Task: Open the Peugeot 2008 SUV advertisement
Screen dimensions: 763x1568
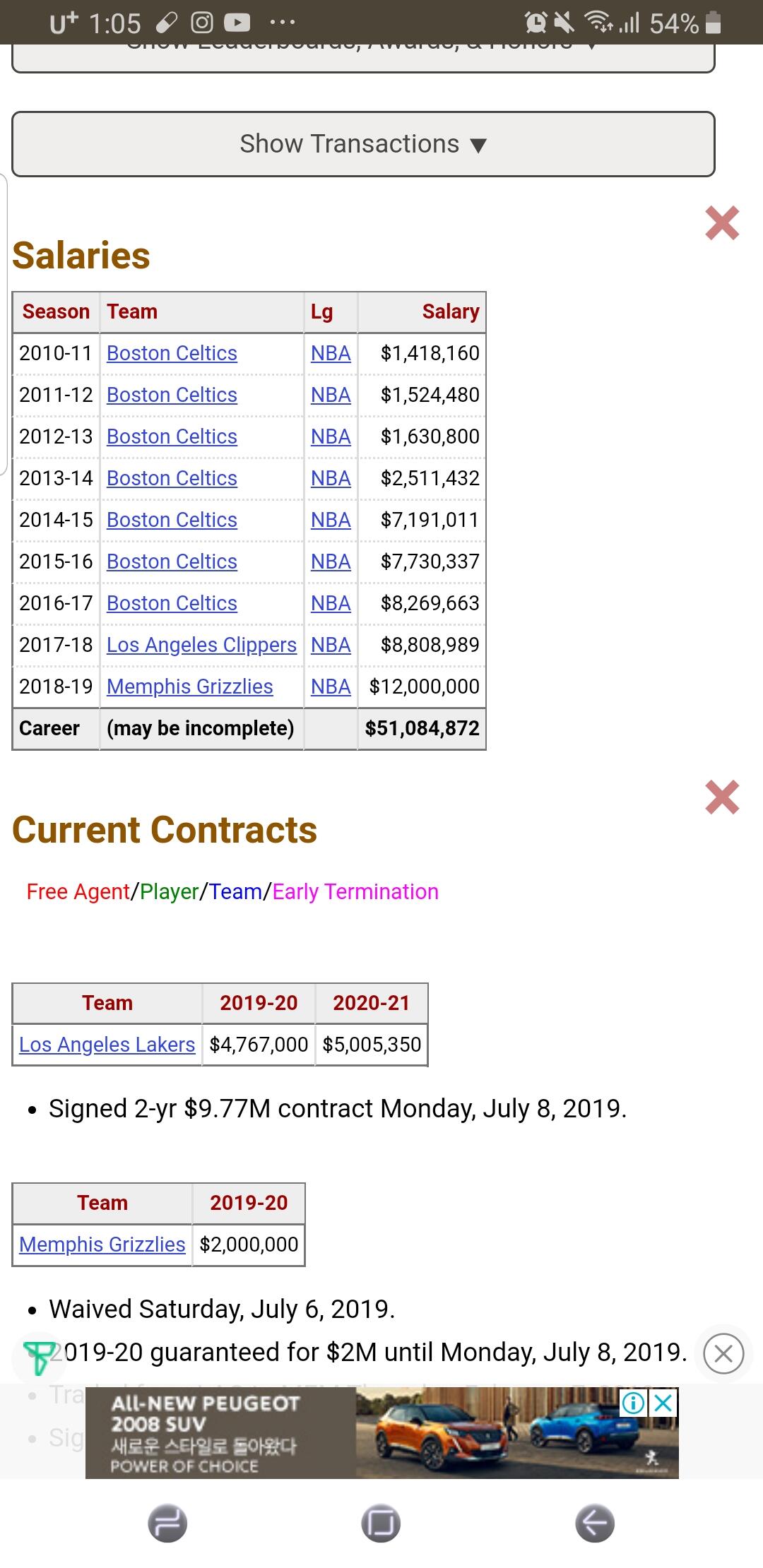Action: click(x=381, y=1434)
